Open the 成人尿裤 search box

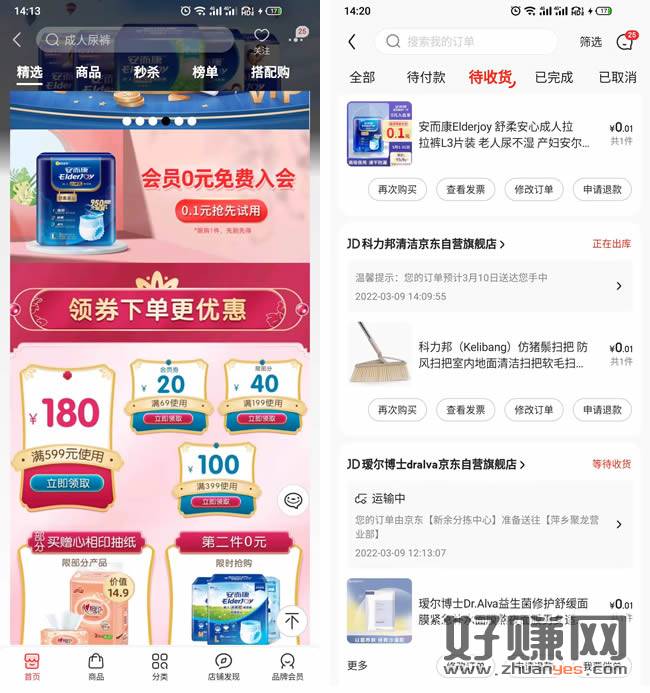pos(130,40)
